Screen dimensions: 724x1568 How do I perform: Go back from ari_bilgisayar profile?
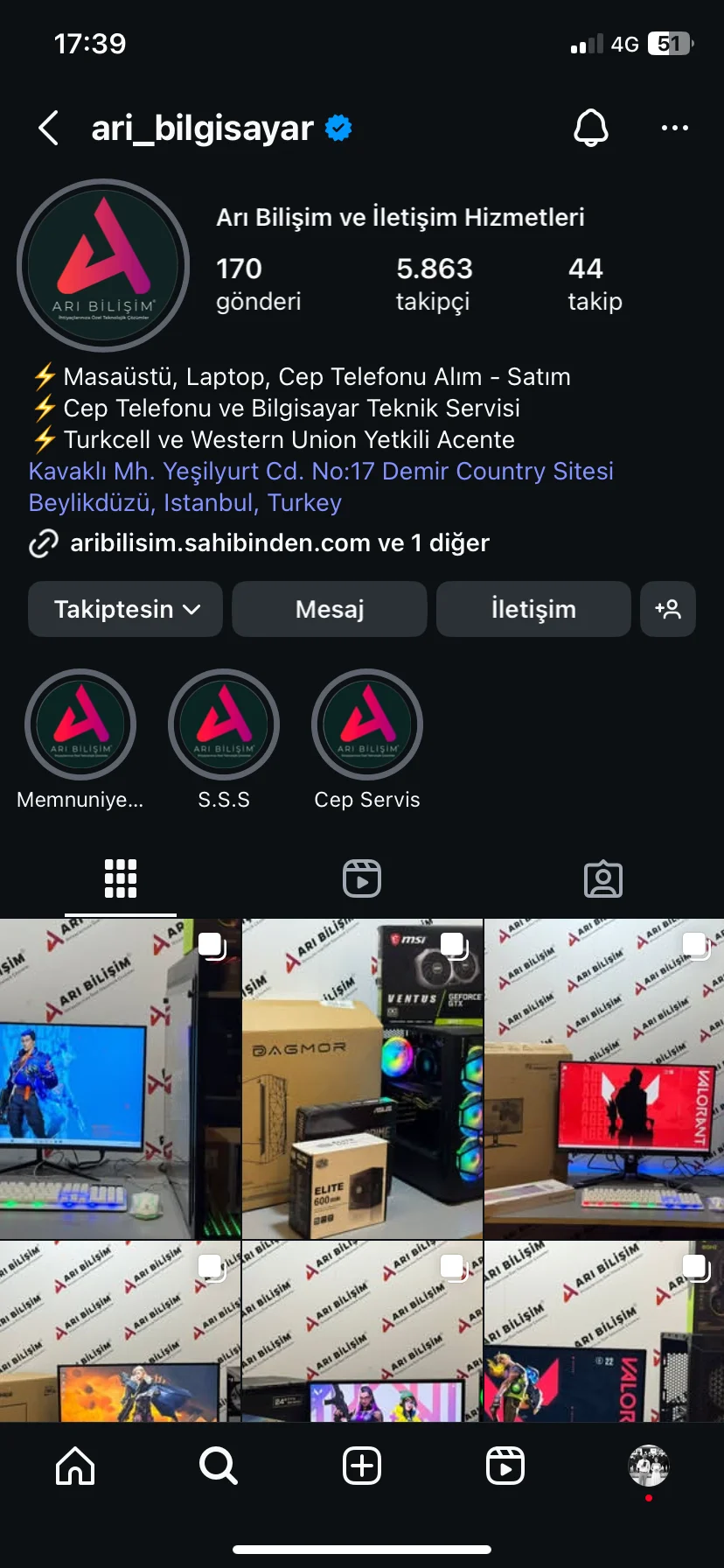49,128
